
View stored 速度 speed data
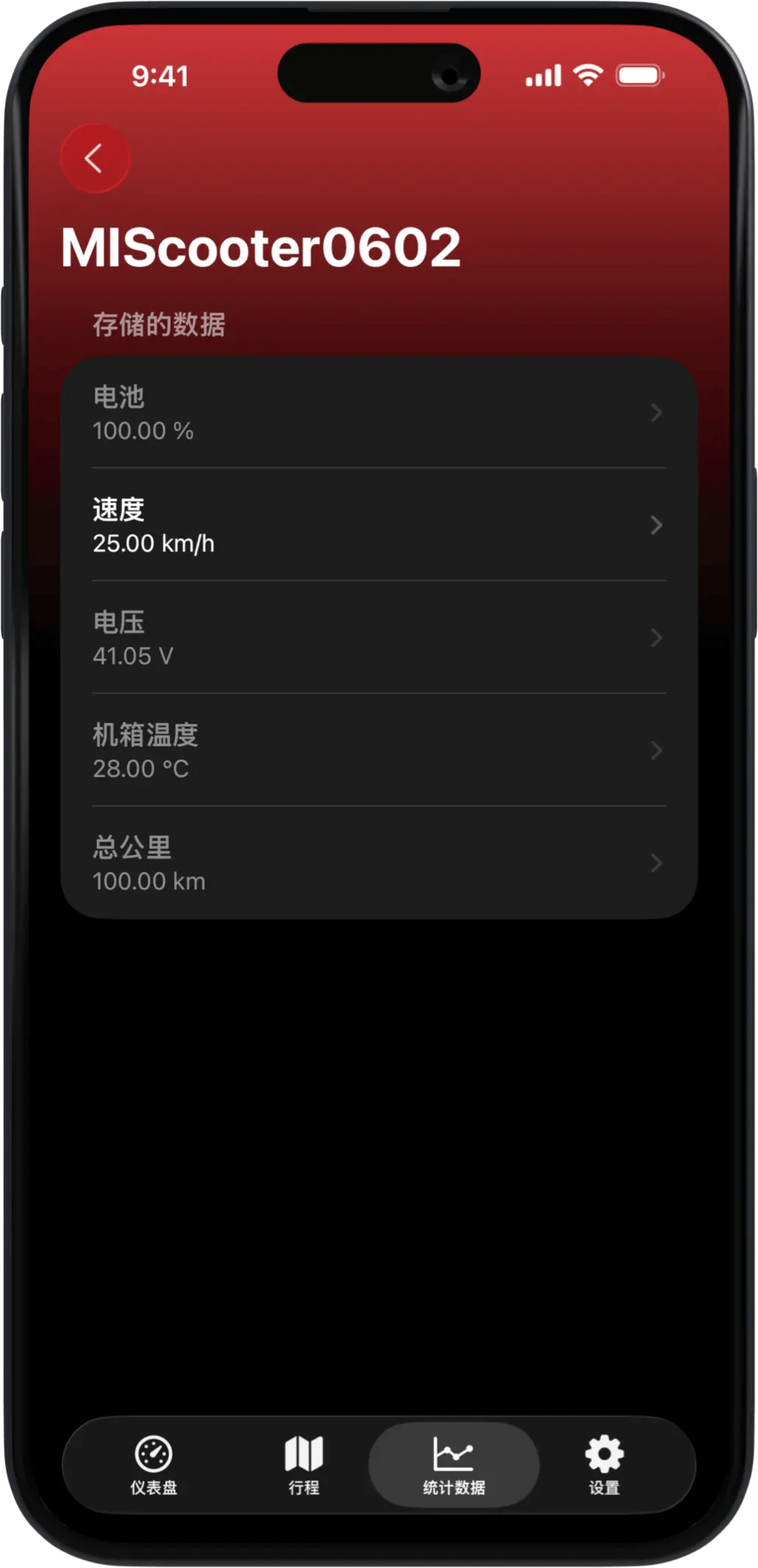378,525
